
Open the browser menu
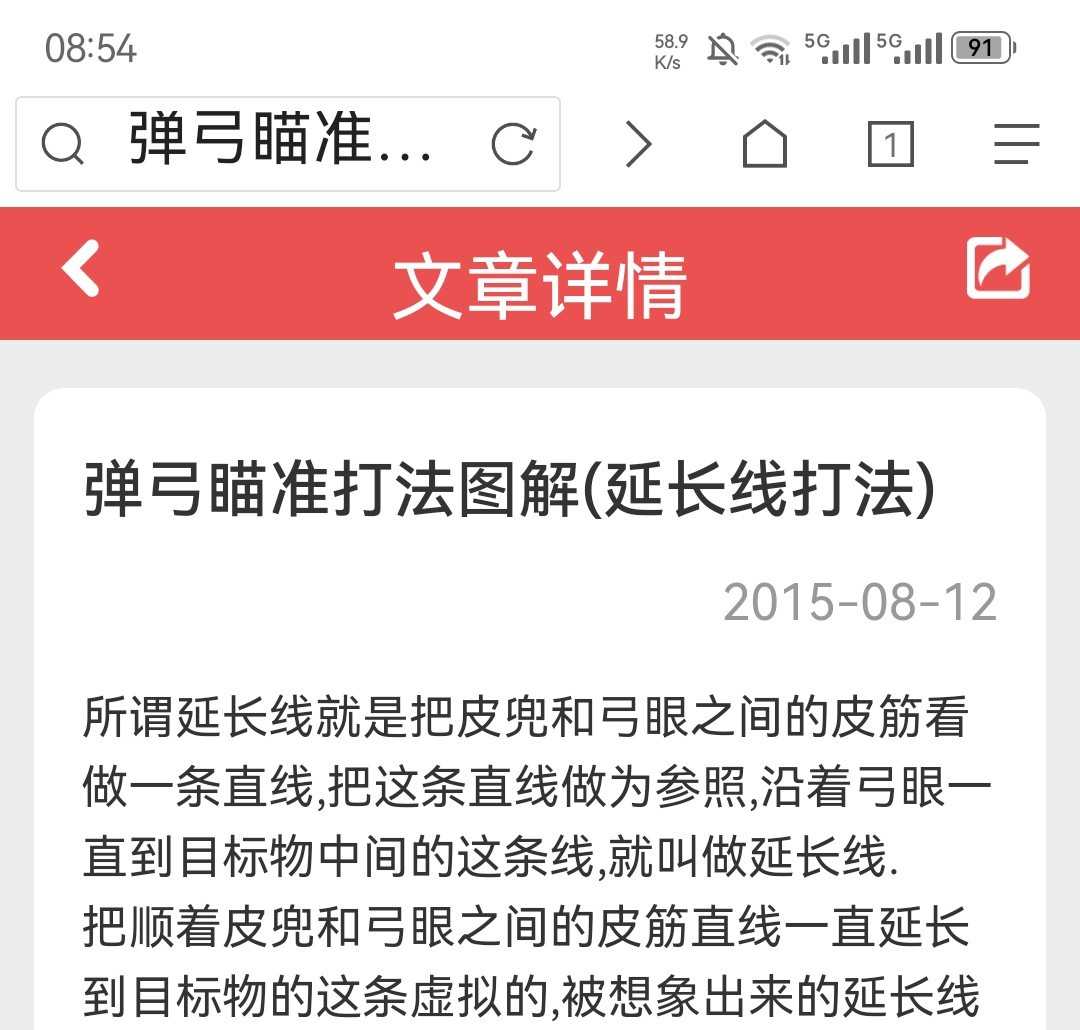1016,145
